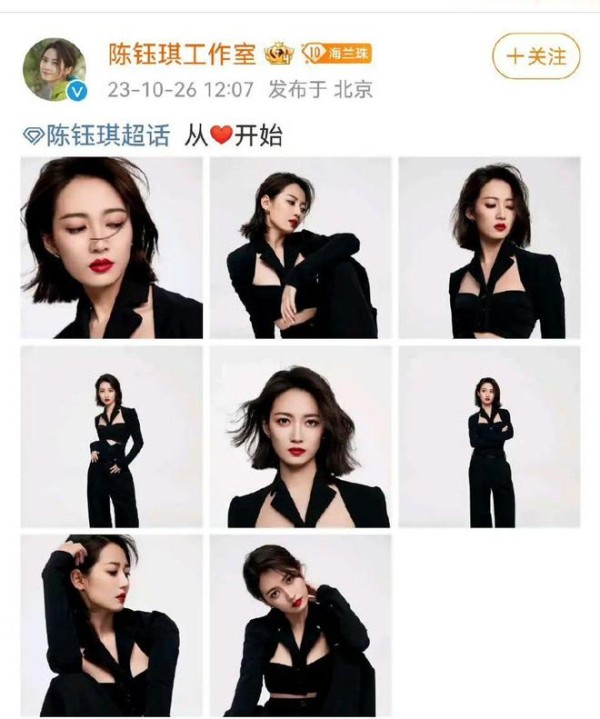The image size is (600, 719).
Task: Open the third photo in the top row
Action: [x=489, y=247]
